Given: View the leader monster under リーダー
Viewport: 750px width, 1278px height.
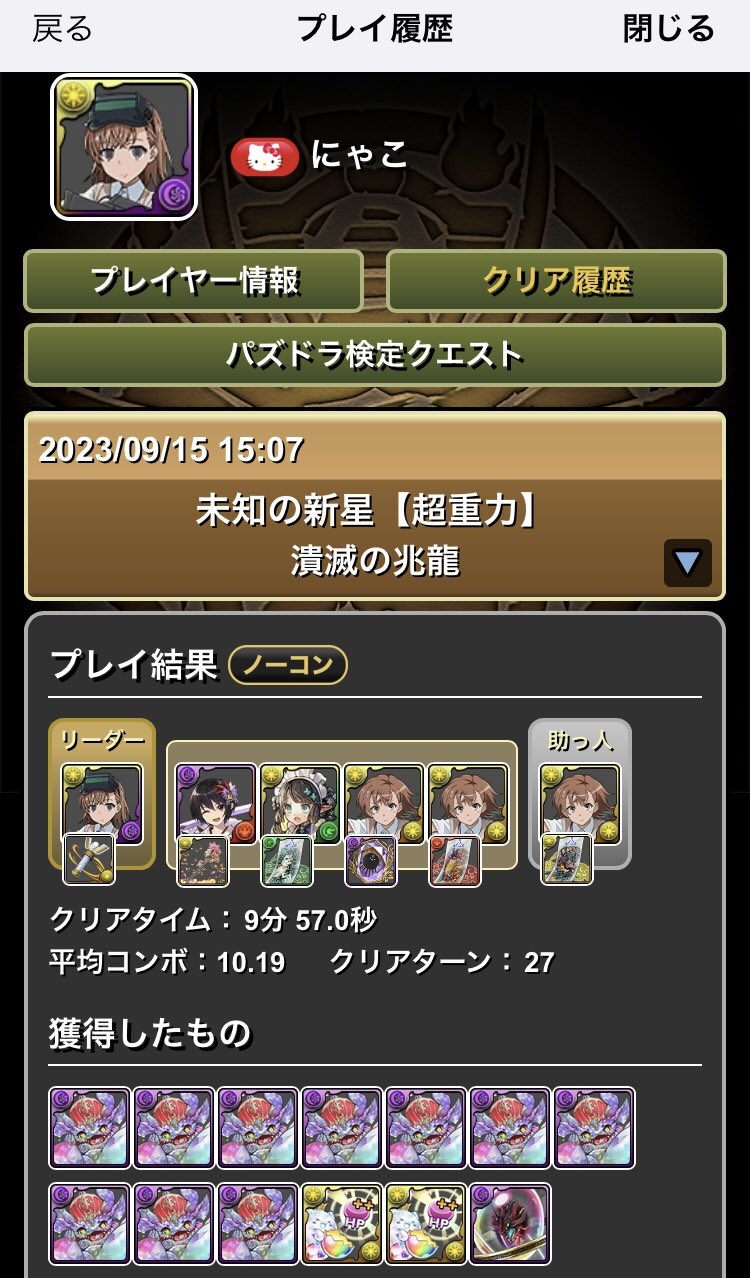Looking at the screenshot, I should pos(101,804).
